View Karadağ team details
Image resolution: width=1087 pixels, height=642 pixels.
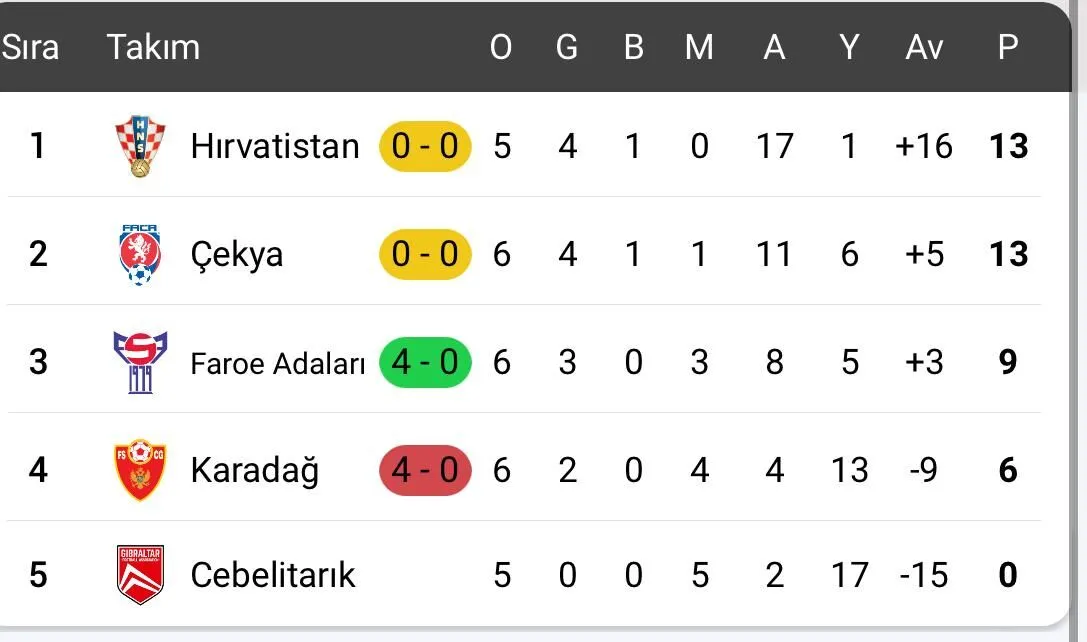click(x=255, y=469)
